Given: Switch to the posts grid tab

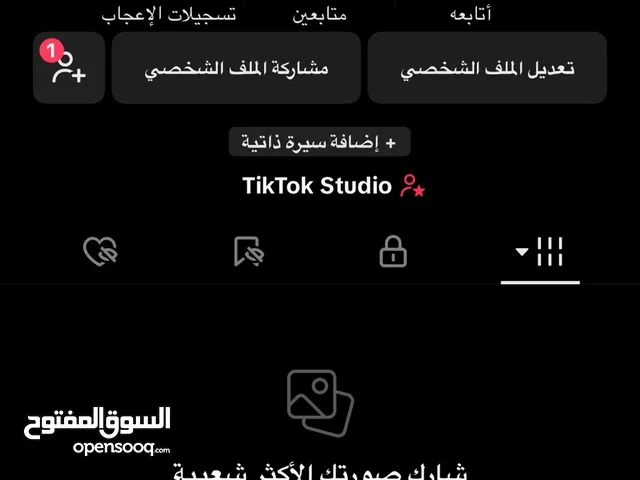Looking at the screenshot, I should [x=540, y=252].
